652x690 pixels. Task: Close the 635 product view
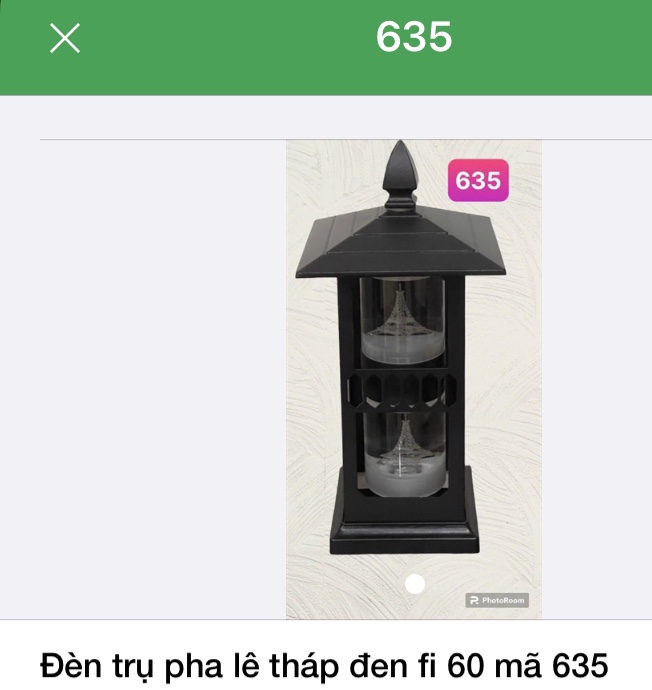point(65,39)
